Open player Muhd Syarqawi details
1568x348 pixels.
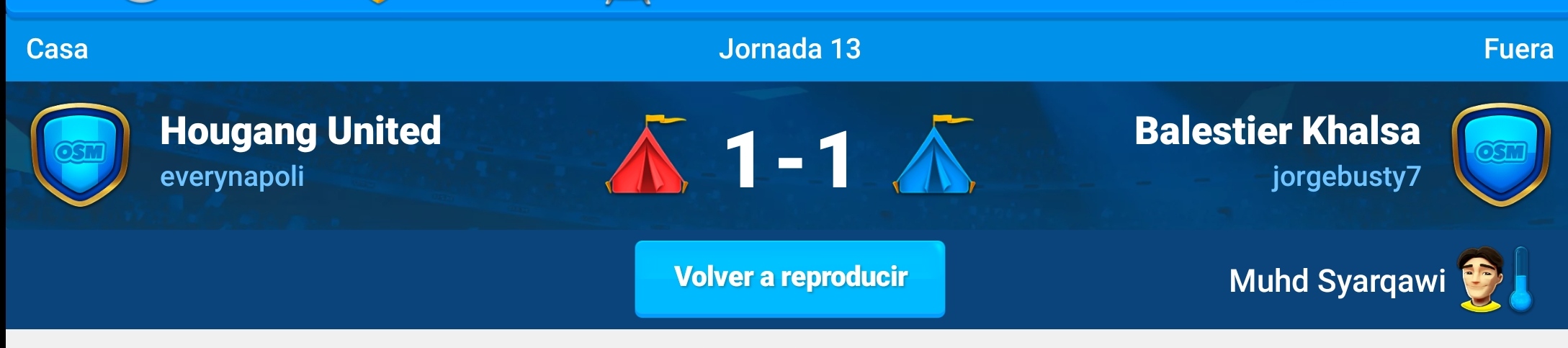tap(1337, 281)
